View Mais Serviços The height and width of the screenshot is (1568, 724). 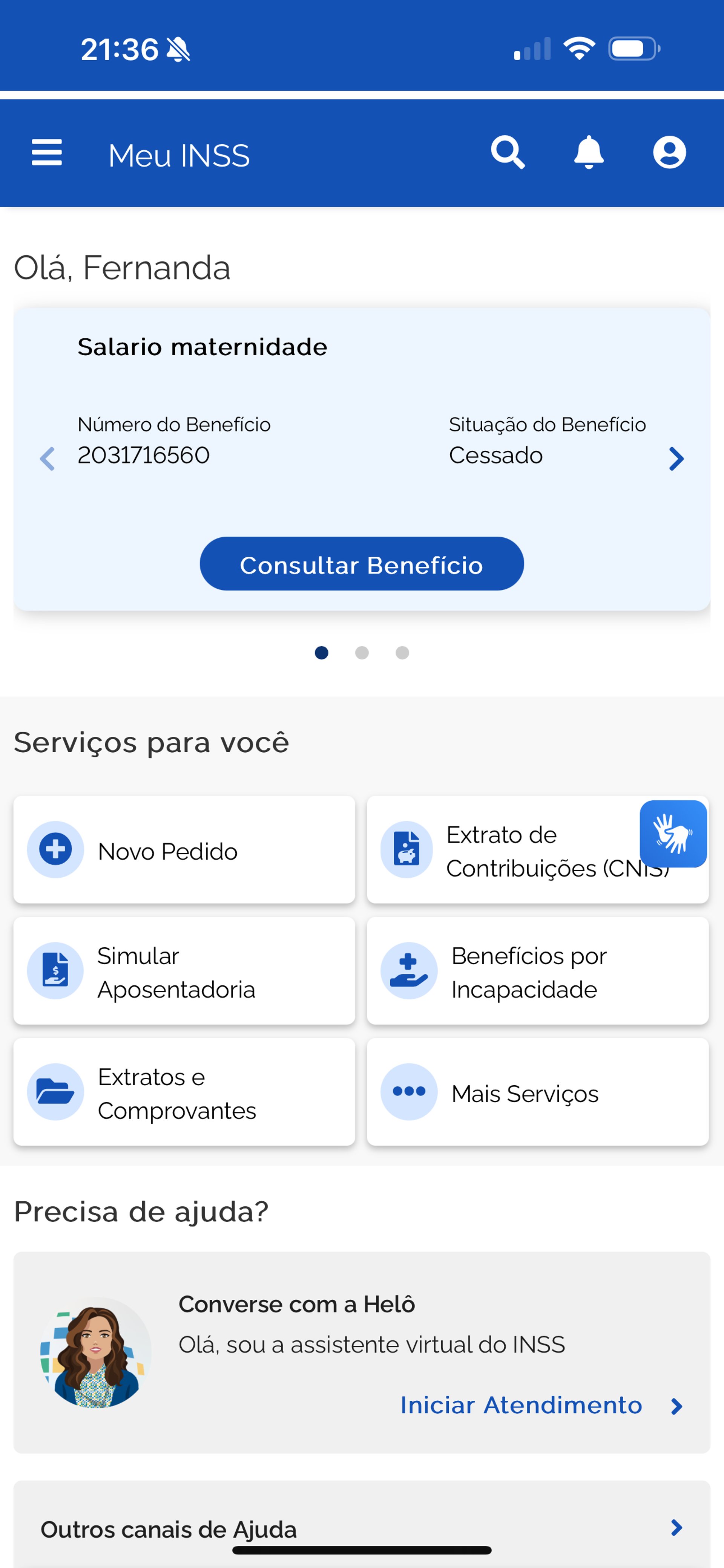point(537,1092)
